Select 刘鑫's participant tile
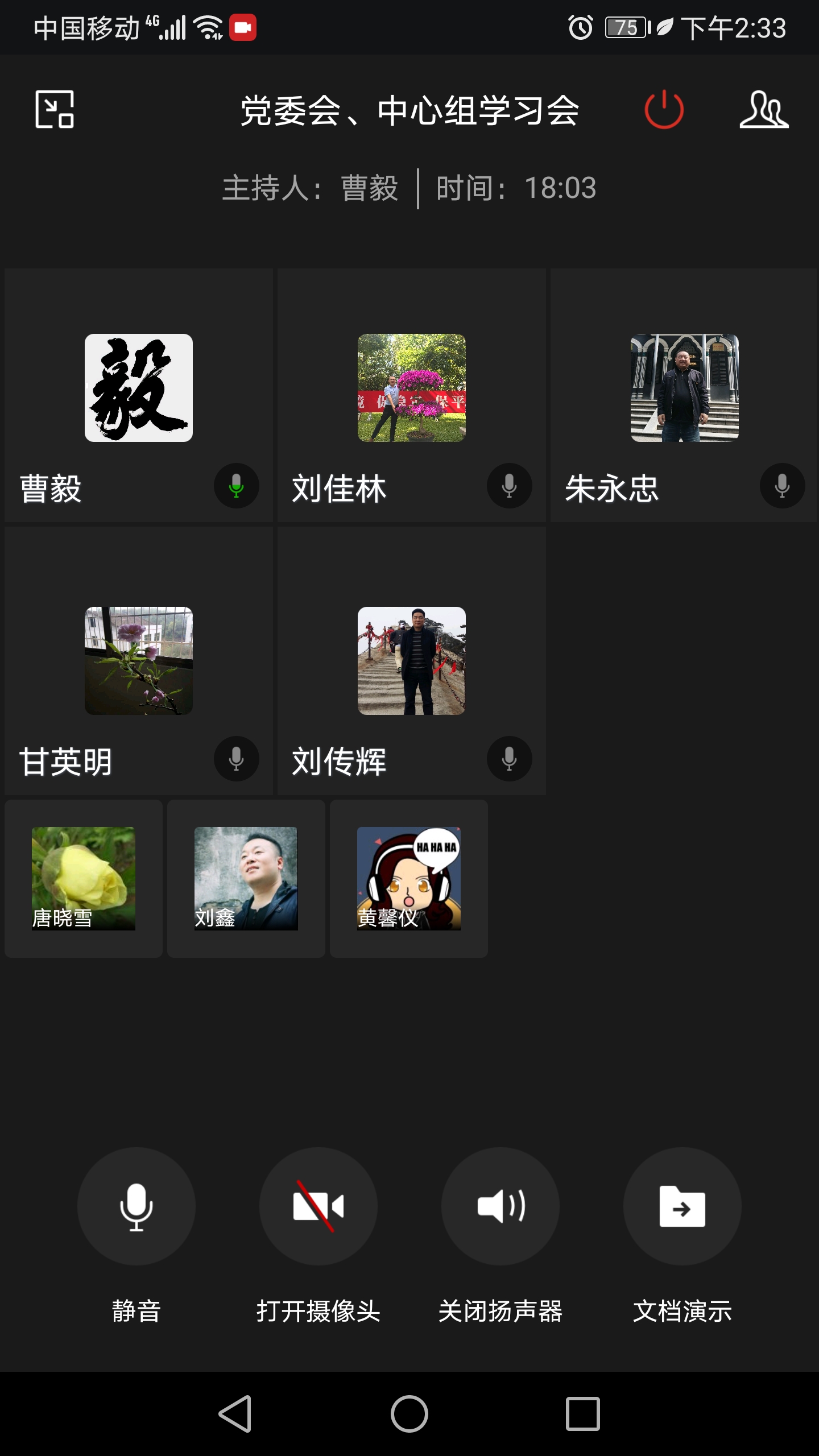The width and height of the screenshot is (819, 1456). pos(246,879)
